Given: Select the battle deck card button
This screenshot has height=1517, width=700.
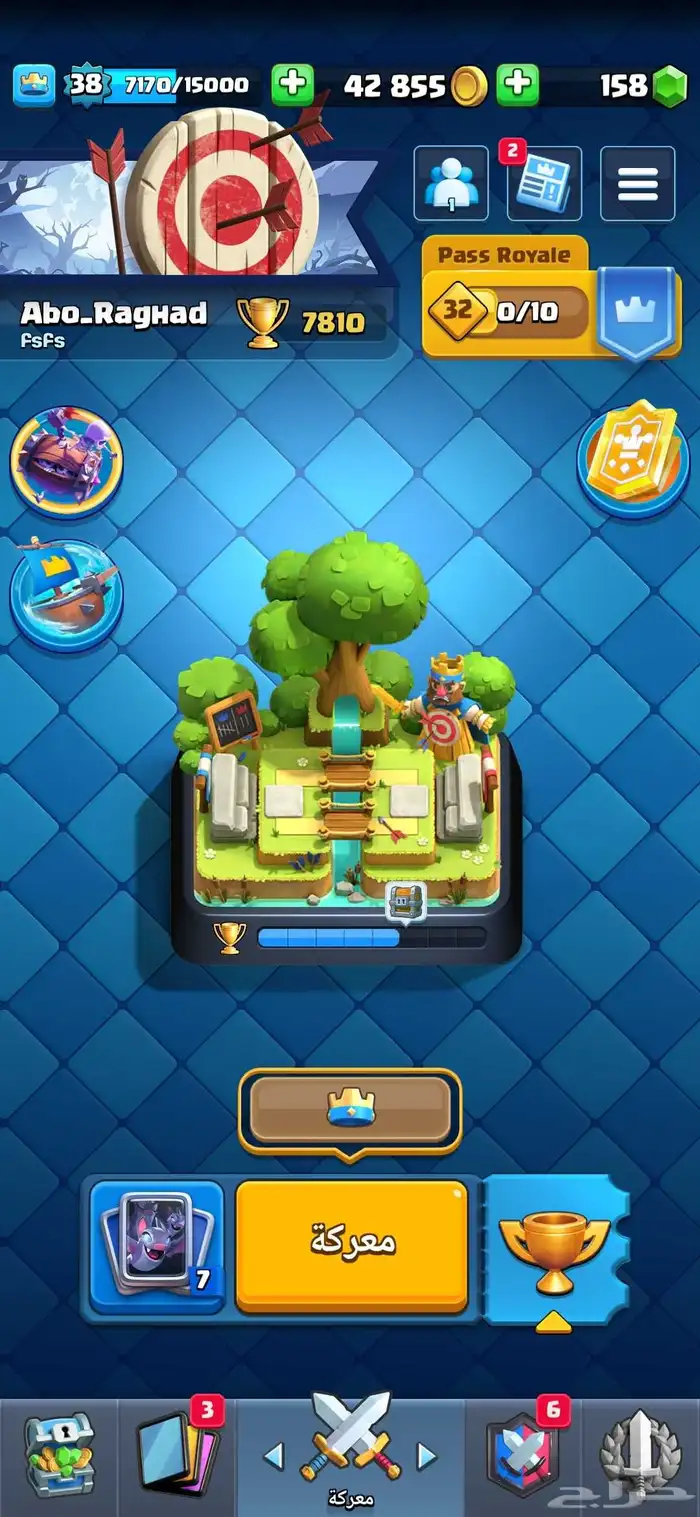Looking at the screenshot, I should tap(156, 1246).
